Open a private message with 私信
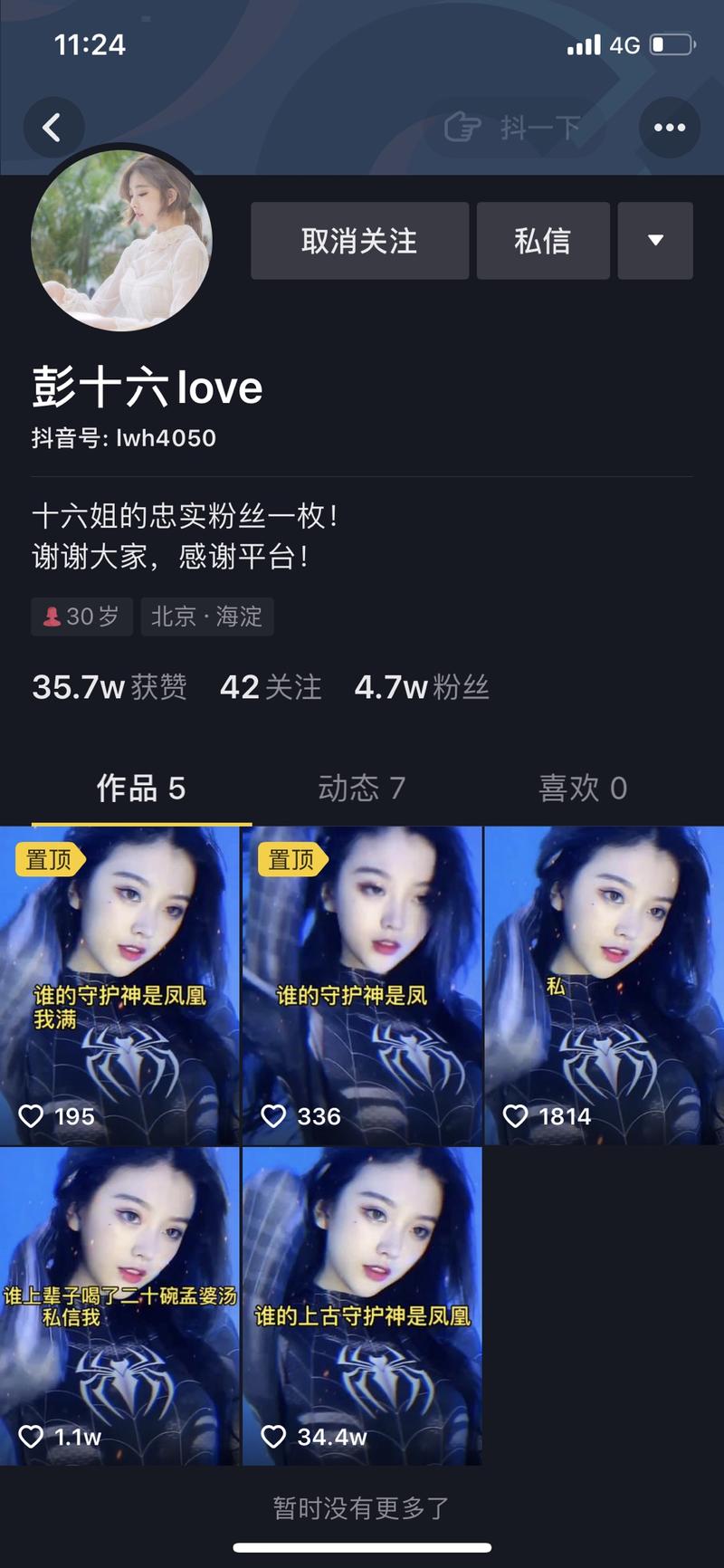This screenshot has width=724, height=1568. click(x=543, y=241)
